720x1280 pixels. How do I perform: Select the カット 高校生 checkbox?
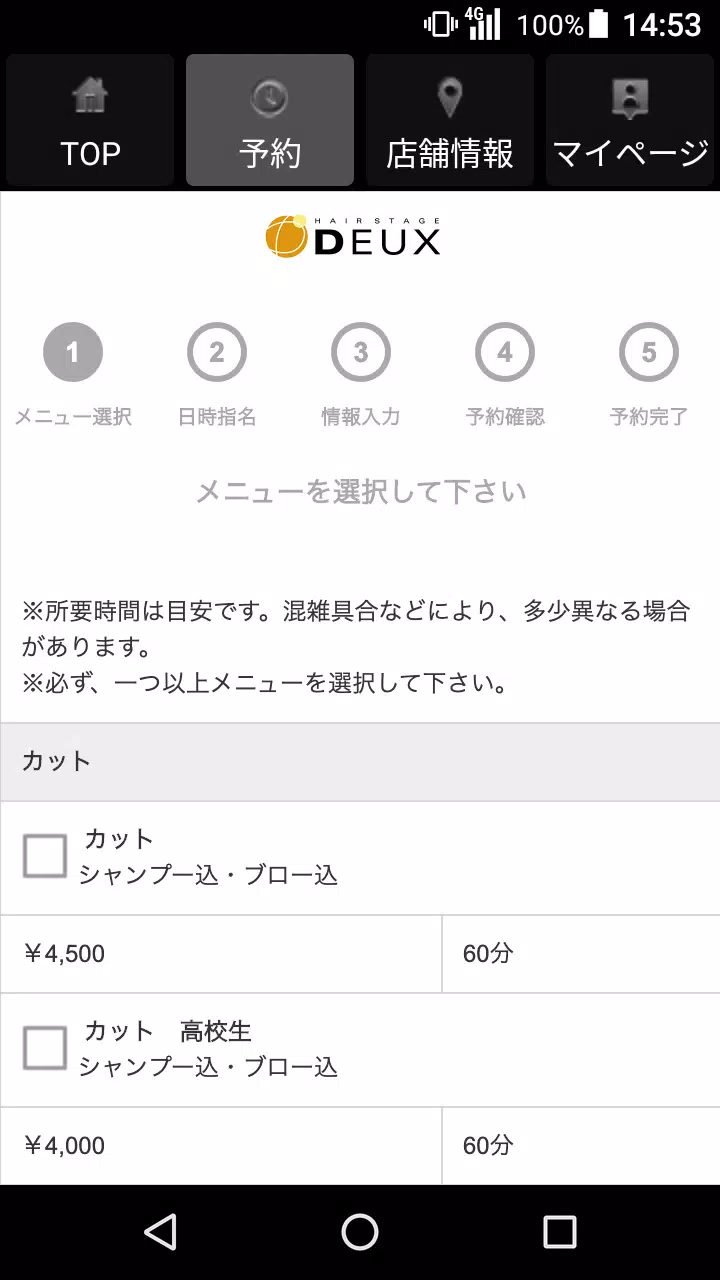45,1048
